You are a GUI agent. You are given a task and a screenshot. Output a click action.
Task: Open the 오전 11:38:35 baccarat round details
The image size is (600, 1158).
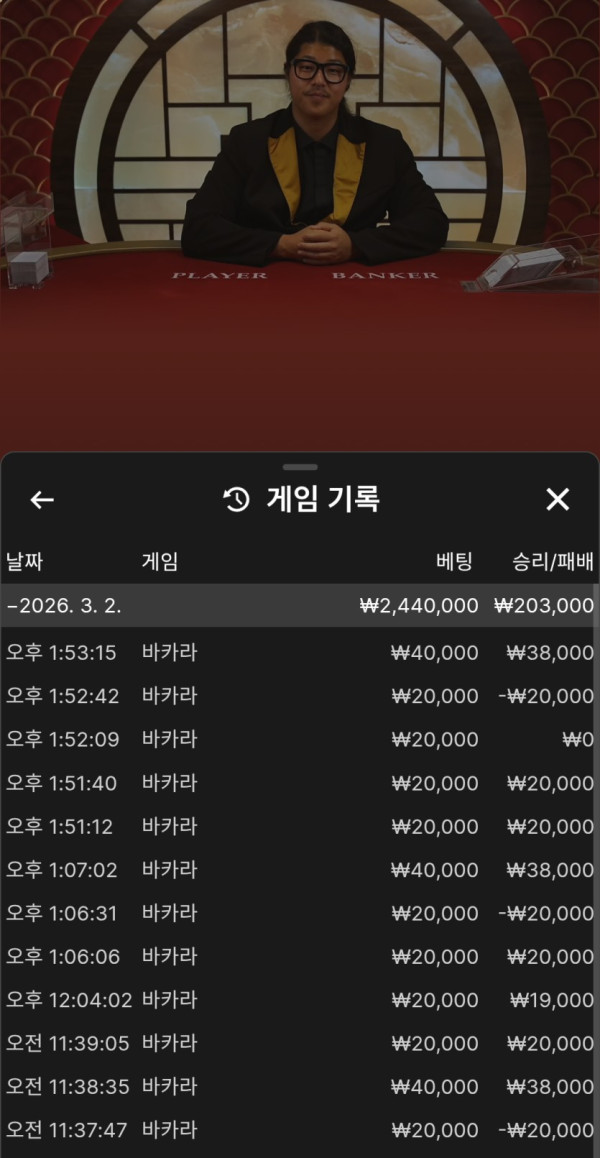(298, 1087)
